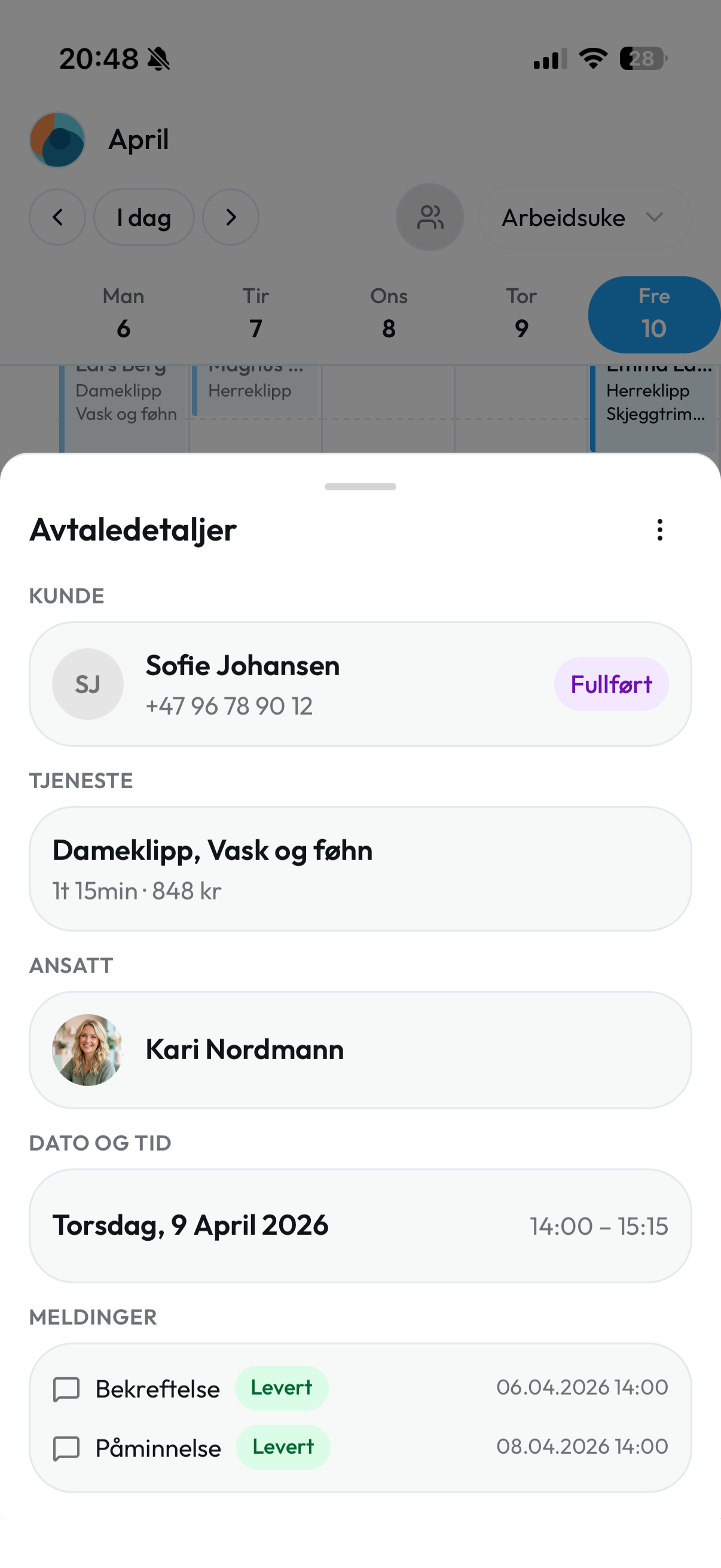Viewport: 721px width, 1568px height.
Task: Select the Tir 7 day tab
Action: point(256,314)
